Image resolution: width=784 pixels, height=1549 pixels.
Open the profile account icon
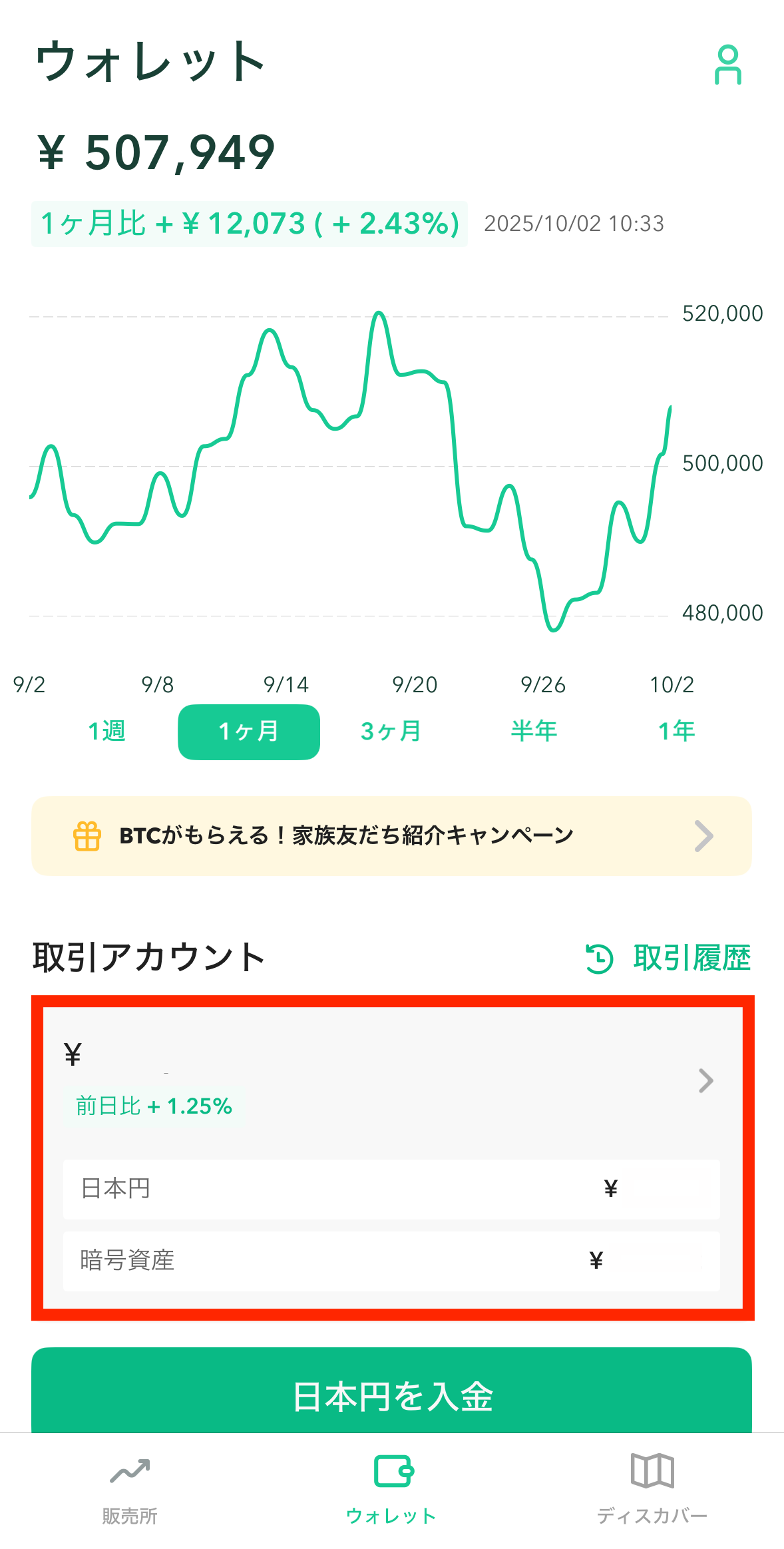pos(727,65)
